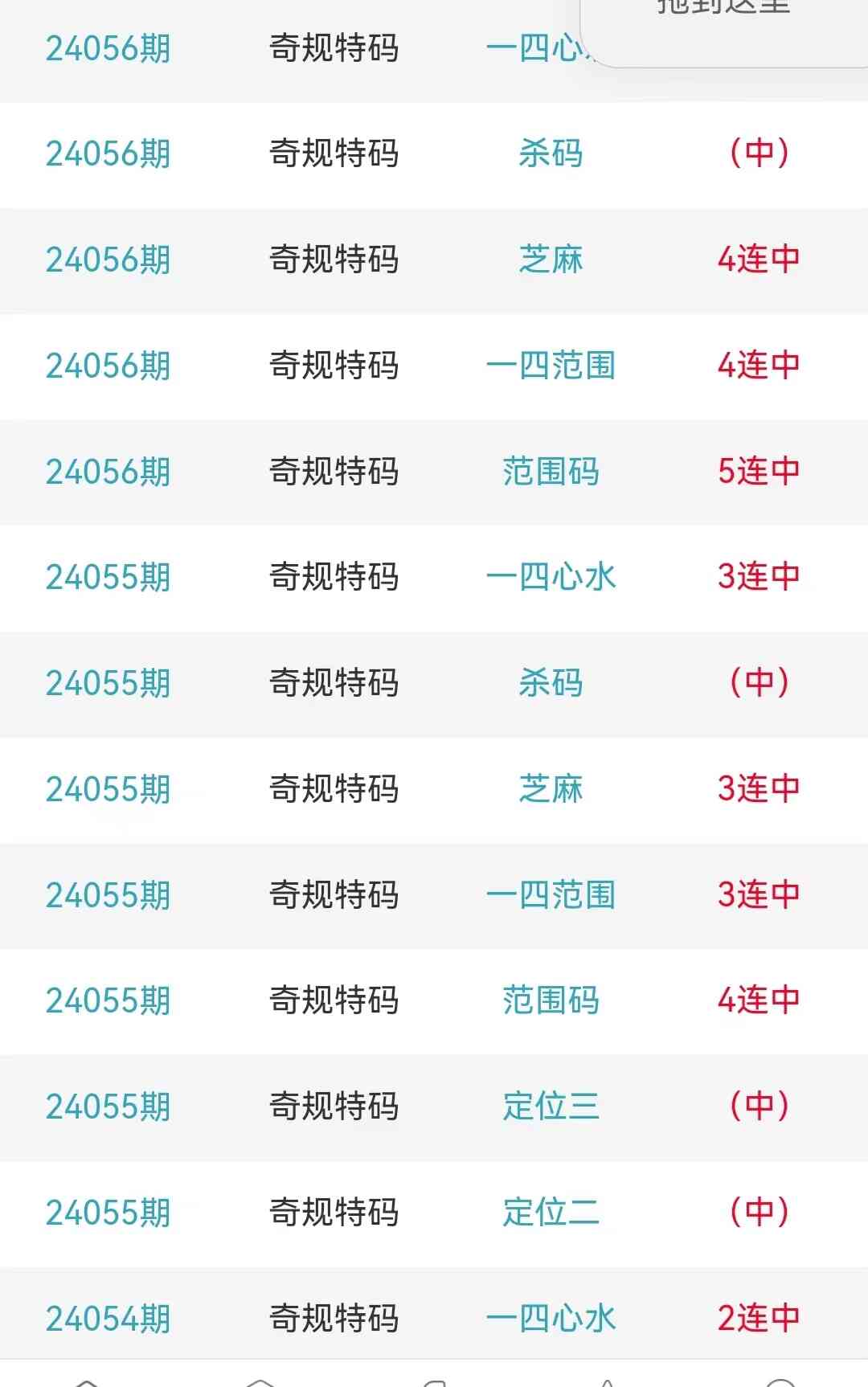Select the 24055期 范围码 entry
The image size is (868, 1387).
[x=551, y=1000]
